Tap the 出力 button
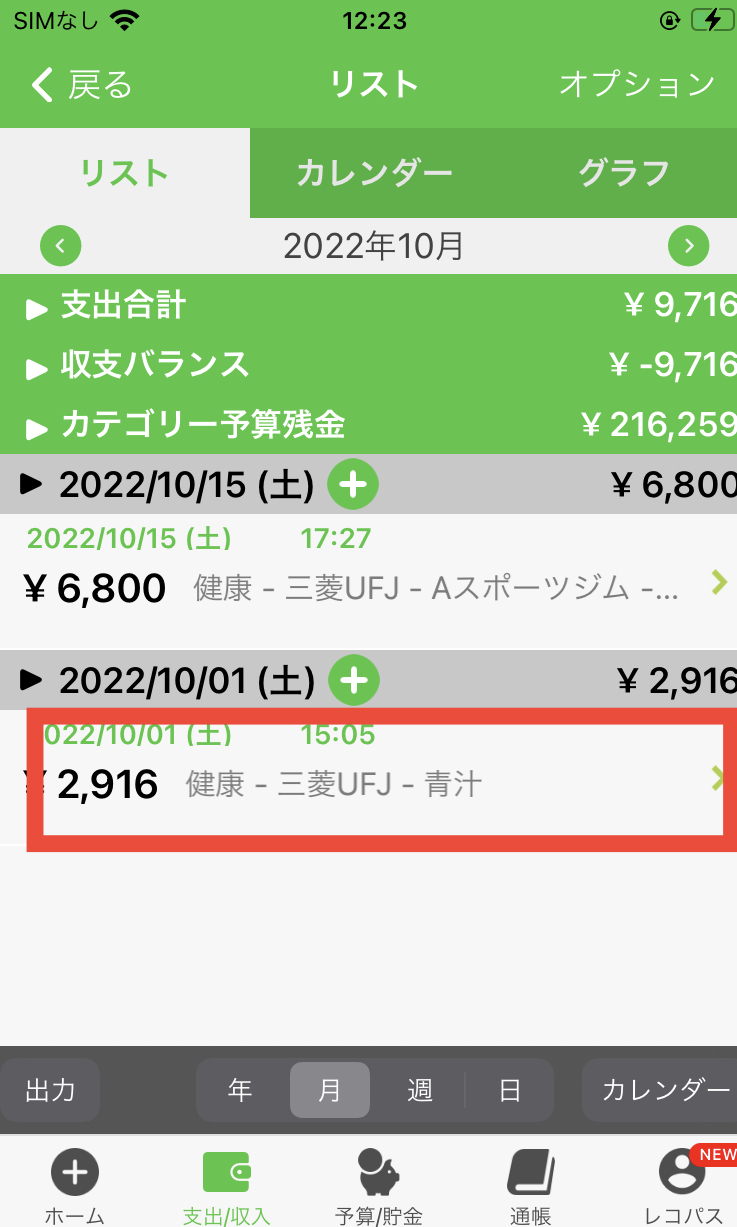Viewport: 737px width, 1227px height. (x=50, y=1090)
